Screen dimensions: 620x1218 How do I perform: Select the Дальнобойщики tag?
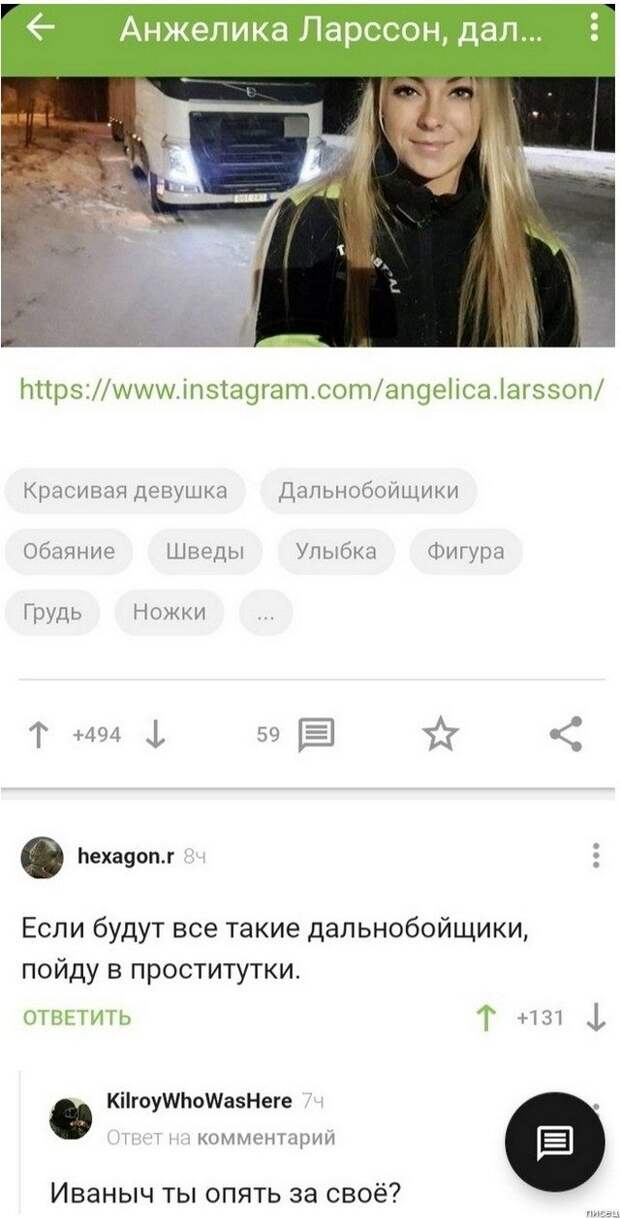tap(369, 491)
